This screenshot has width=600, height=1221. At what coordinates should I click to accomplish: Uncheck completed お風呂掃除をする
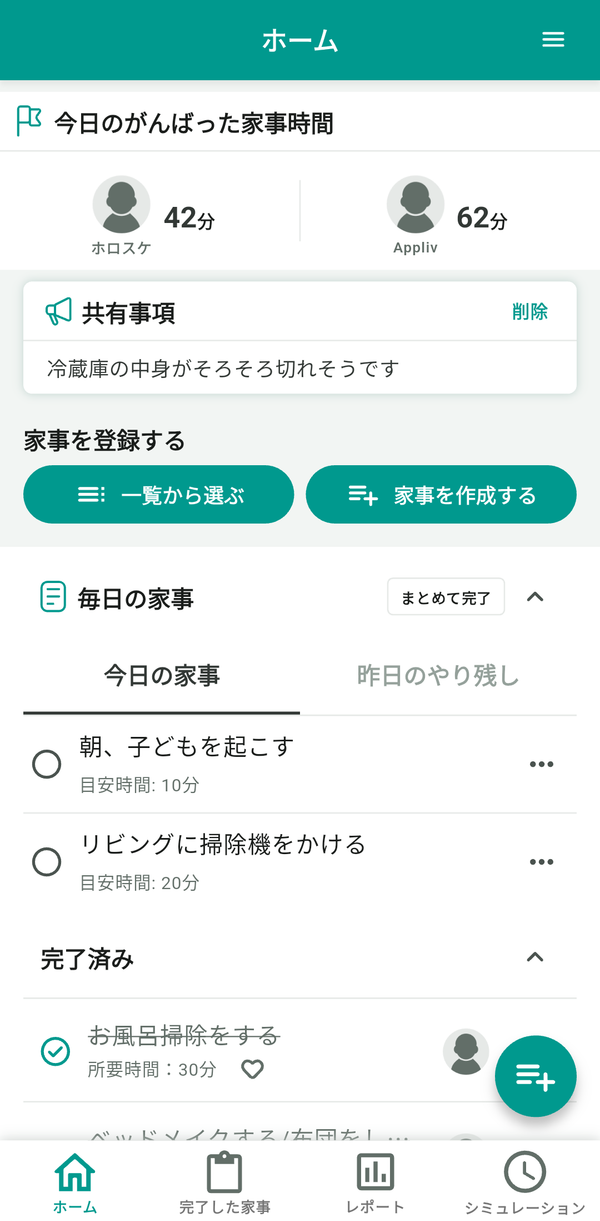[55, 1051]
